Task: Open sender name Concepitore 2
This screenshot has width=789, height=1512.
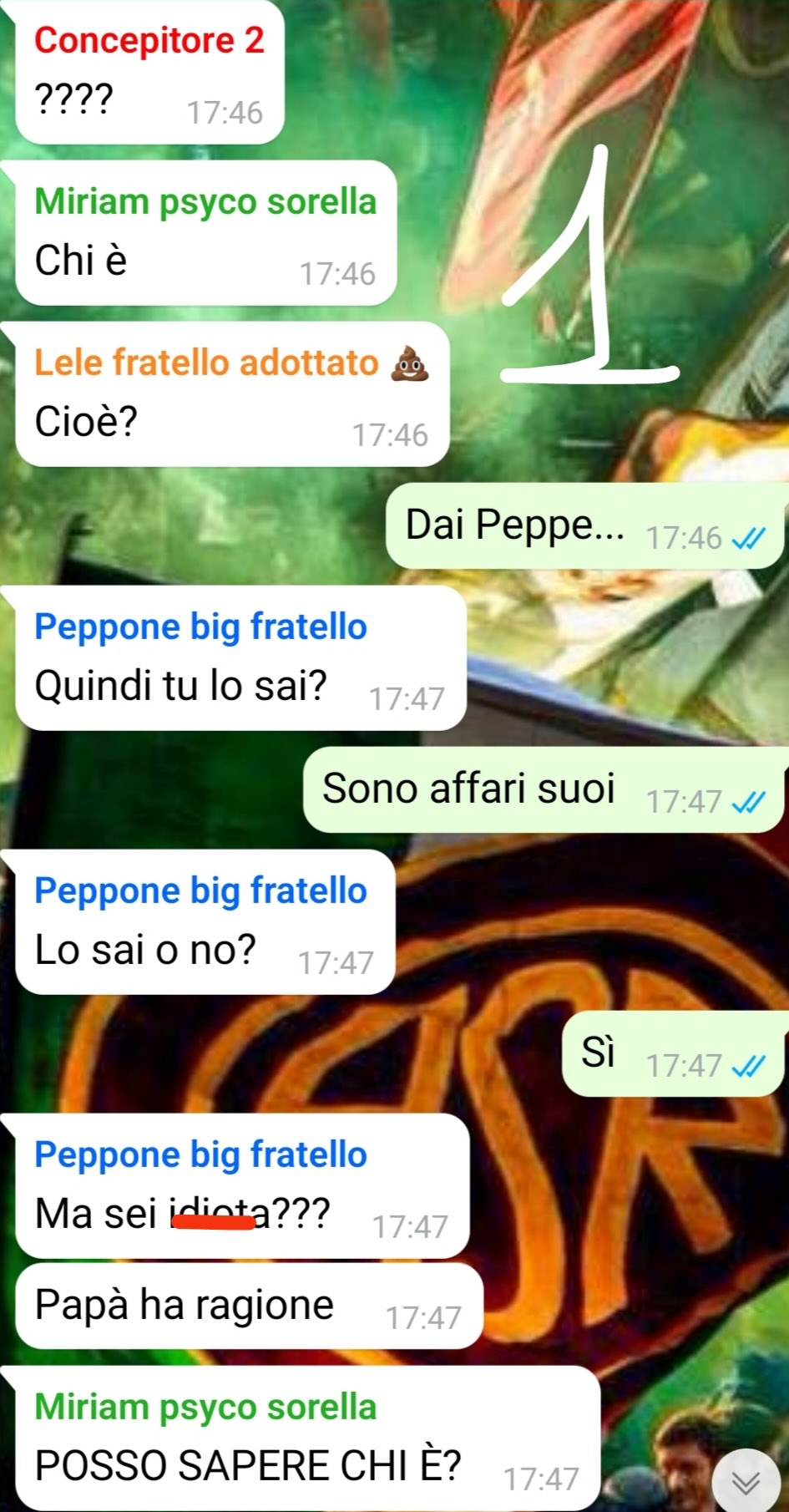Action: [149, 41]
